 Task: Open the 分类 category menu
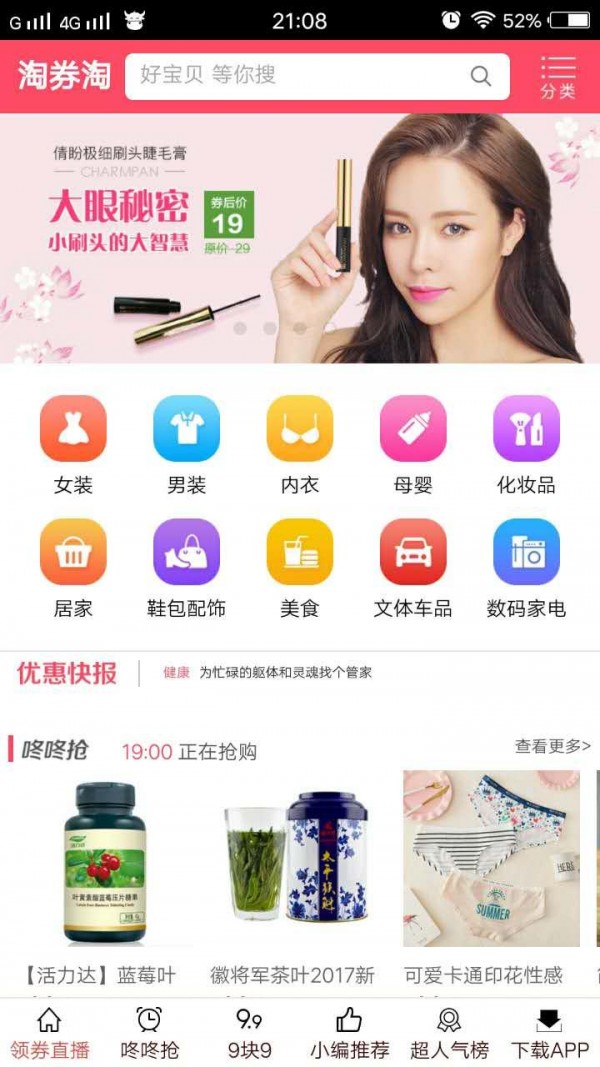click(x=558, y=77)
